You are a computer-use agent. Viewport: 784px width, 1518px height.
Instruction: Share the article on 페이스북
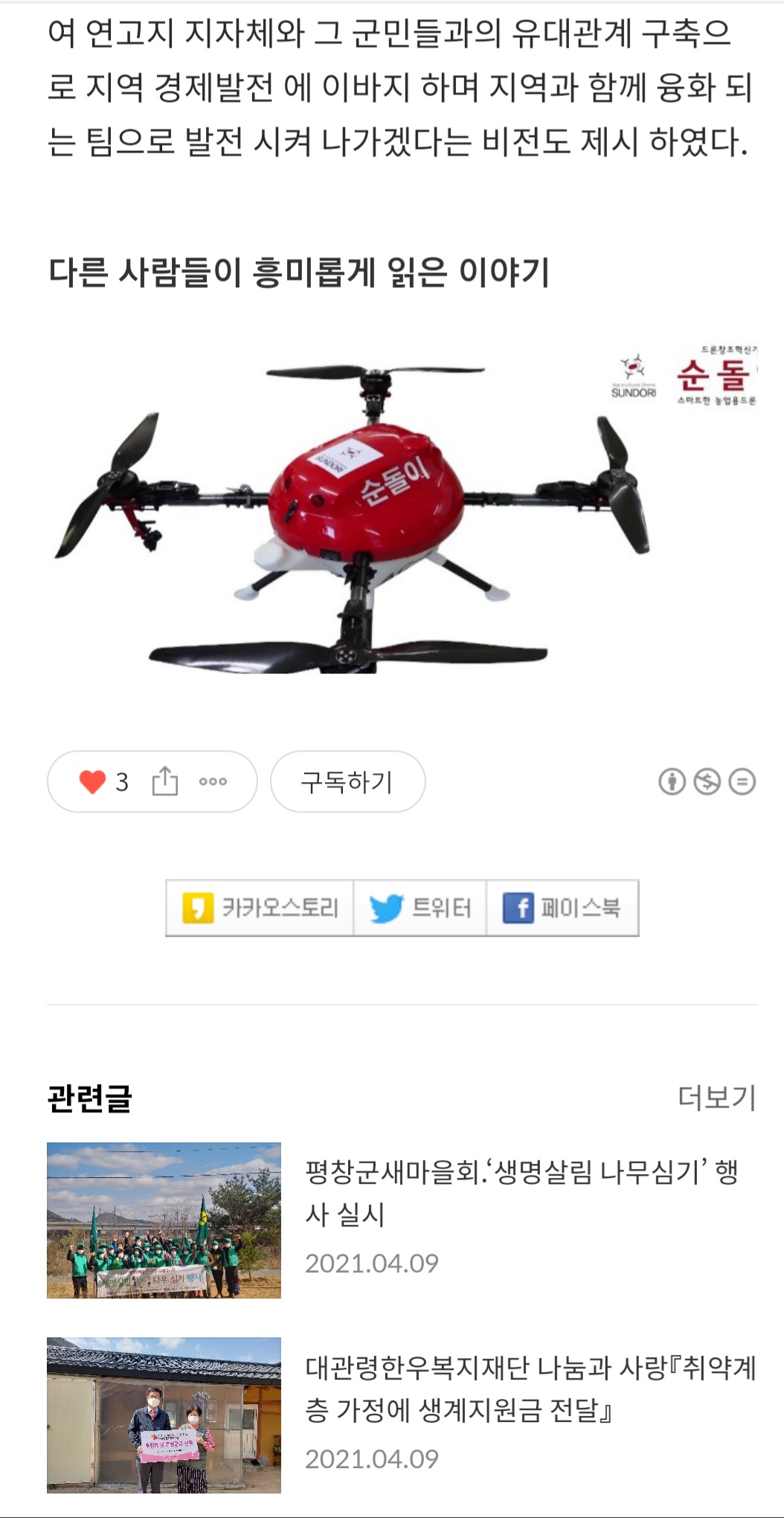click(x=562, y=908)
